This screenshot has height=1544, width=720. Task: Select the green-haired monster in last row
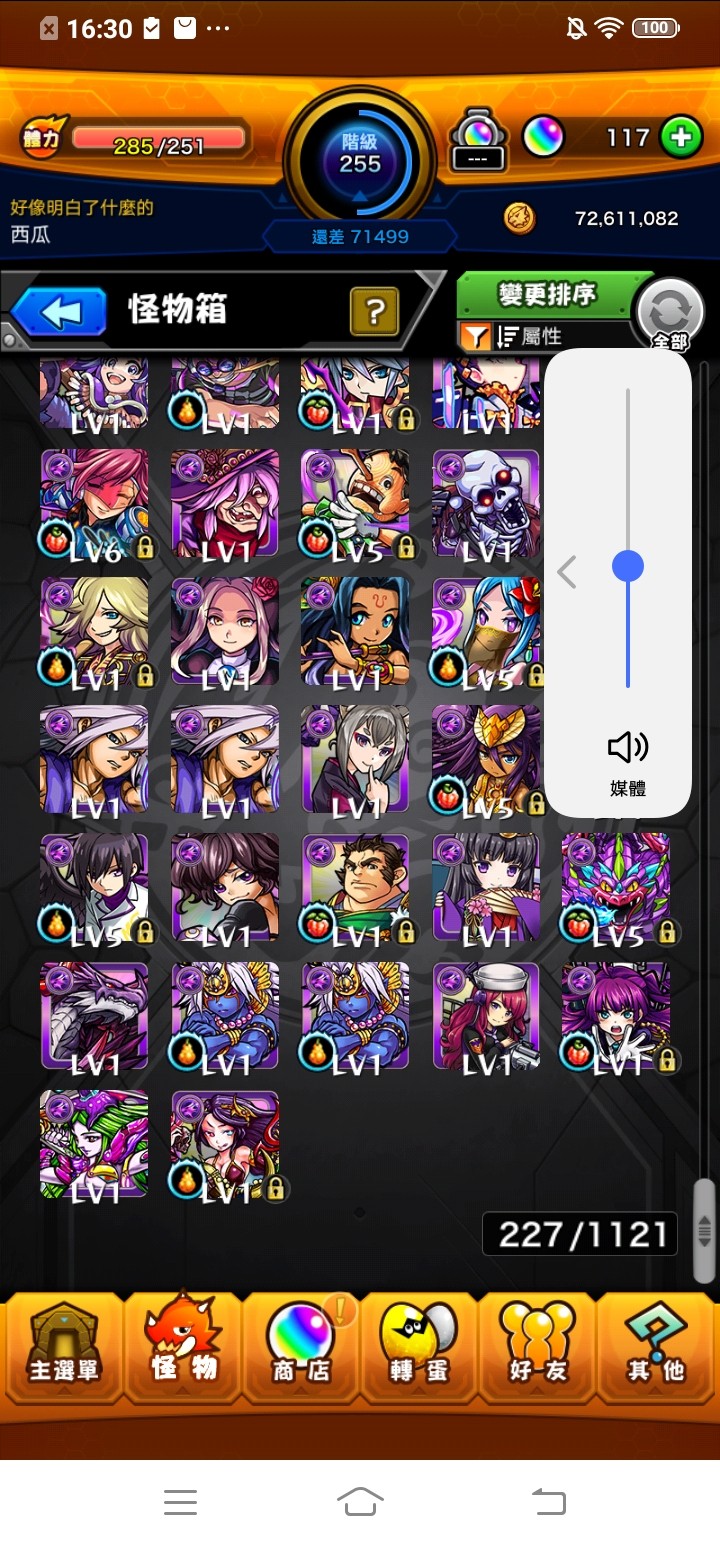tap(94, 1144)
